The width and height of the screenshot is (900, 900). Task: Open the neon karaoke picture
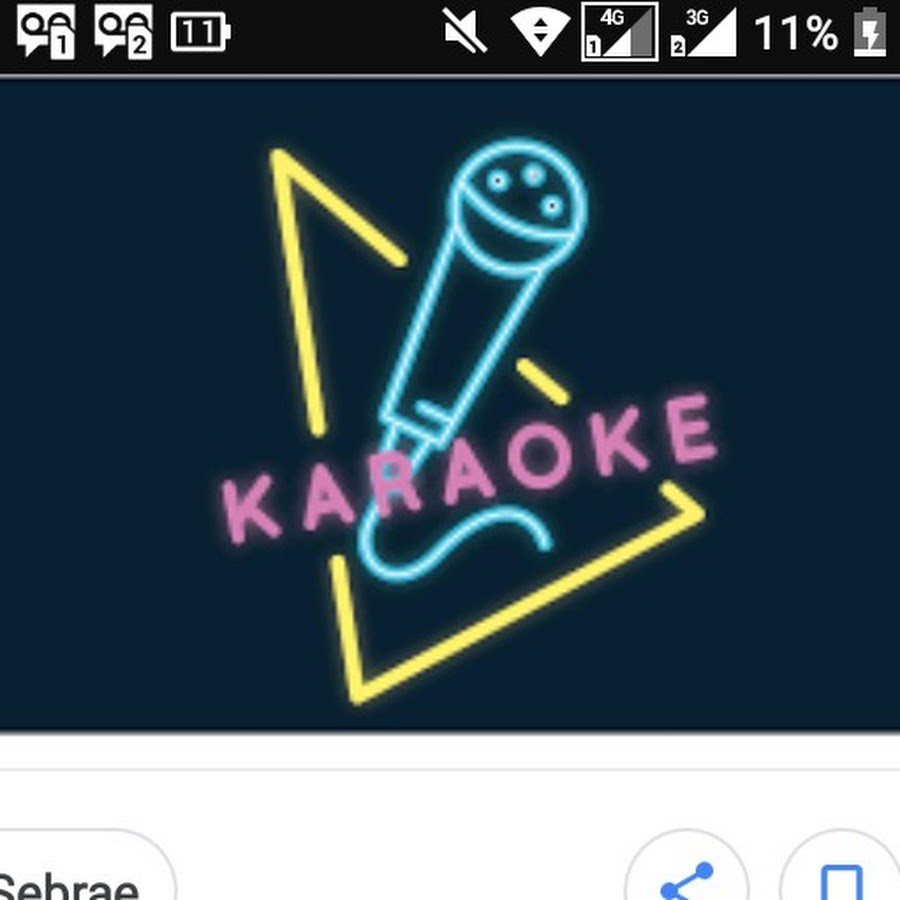click(x=450, y=405)
